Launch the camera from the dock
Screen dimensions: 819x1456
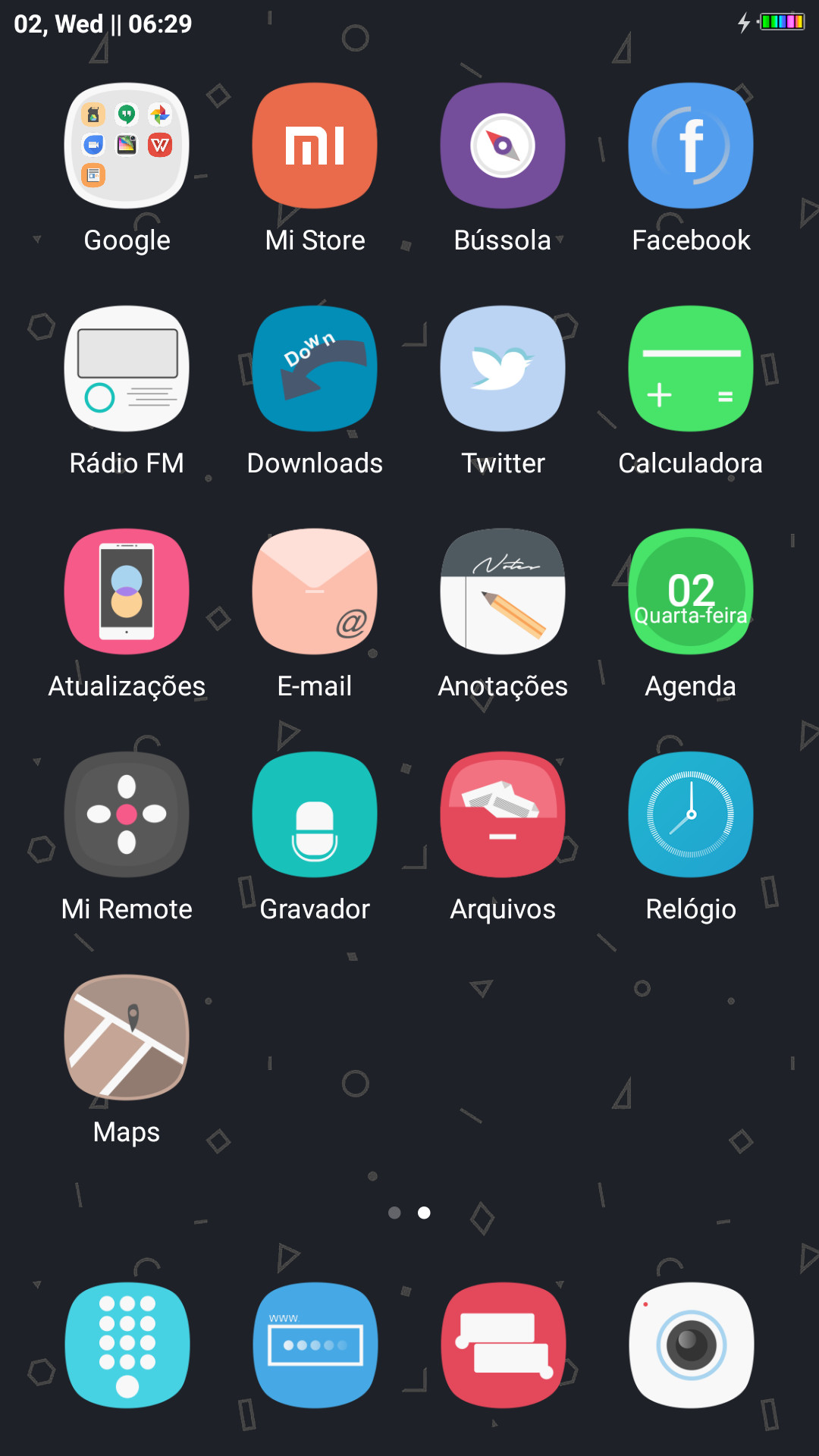click(x=691, y=1345)
